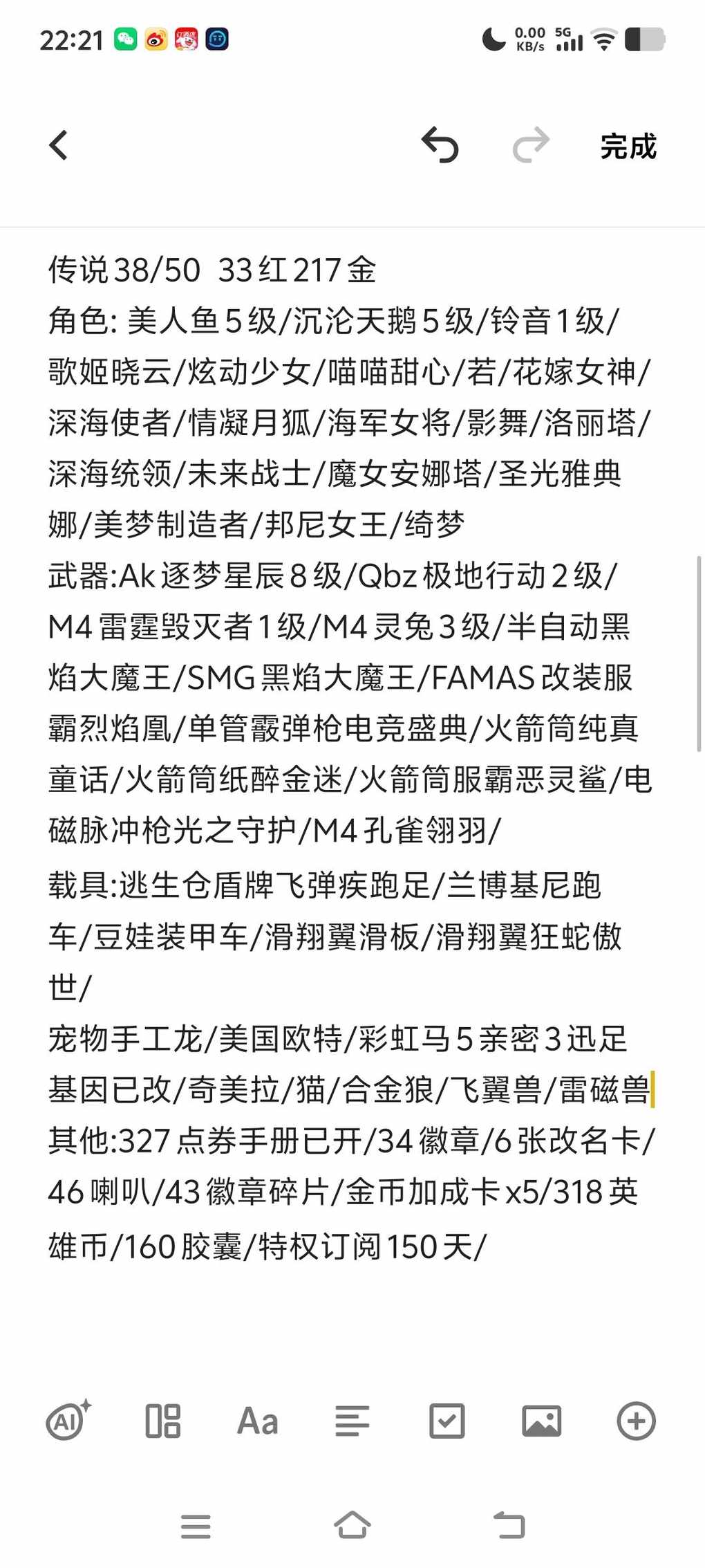Insert an image into the note
Viewport: 705px width, 1568px height.
coord(541,1422)
